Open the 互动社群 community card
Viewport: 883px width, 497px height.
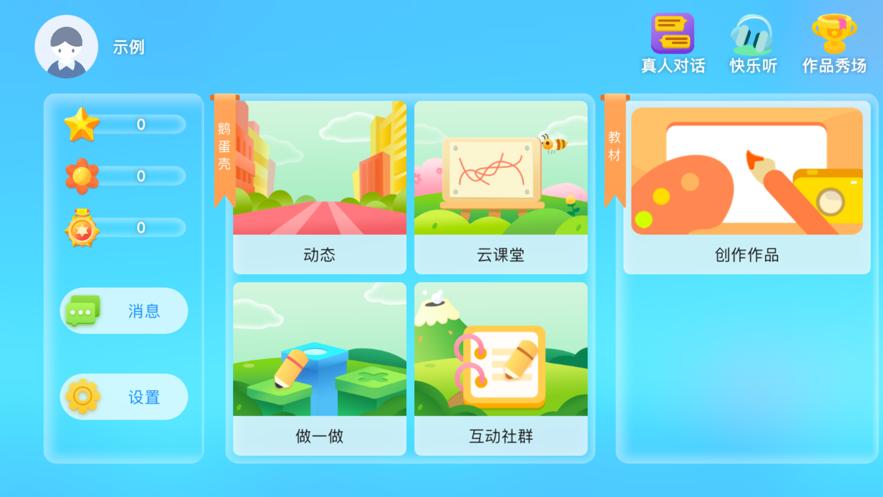tap(501, 369)
